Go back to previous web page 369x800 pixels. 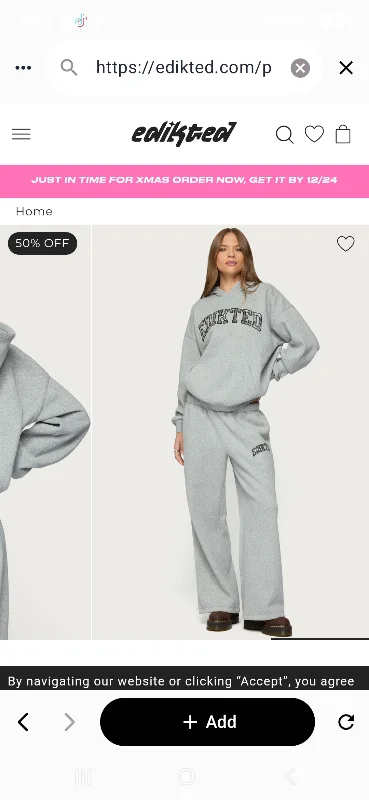pos(23,722)
